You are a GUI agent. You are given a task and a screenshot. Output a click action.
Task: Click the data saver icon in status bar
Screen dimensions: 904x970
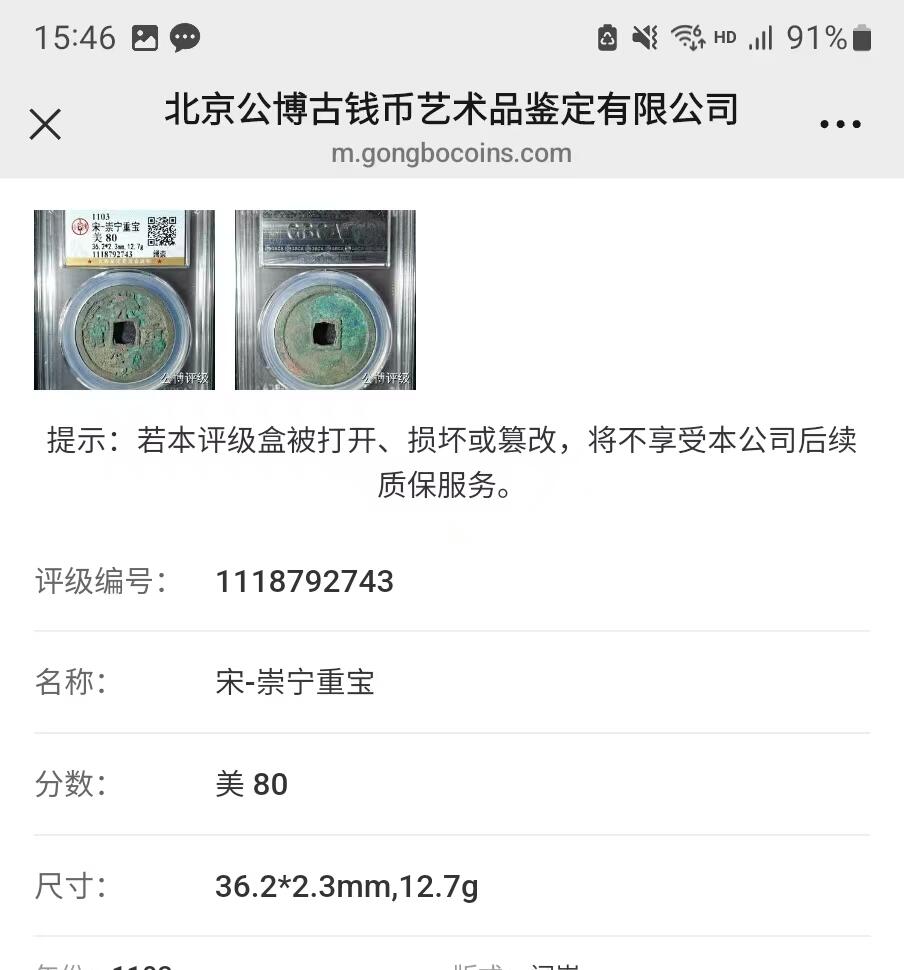click(606, 37)
